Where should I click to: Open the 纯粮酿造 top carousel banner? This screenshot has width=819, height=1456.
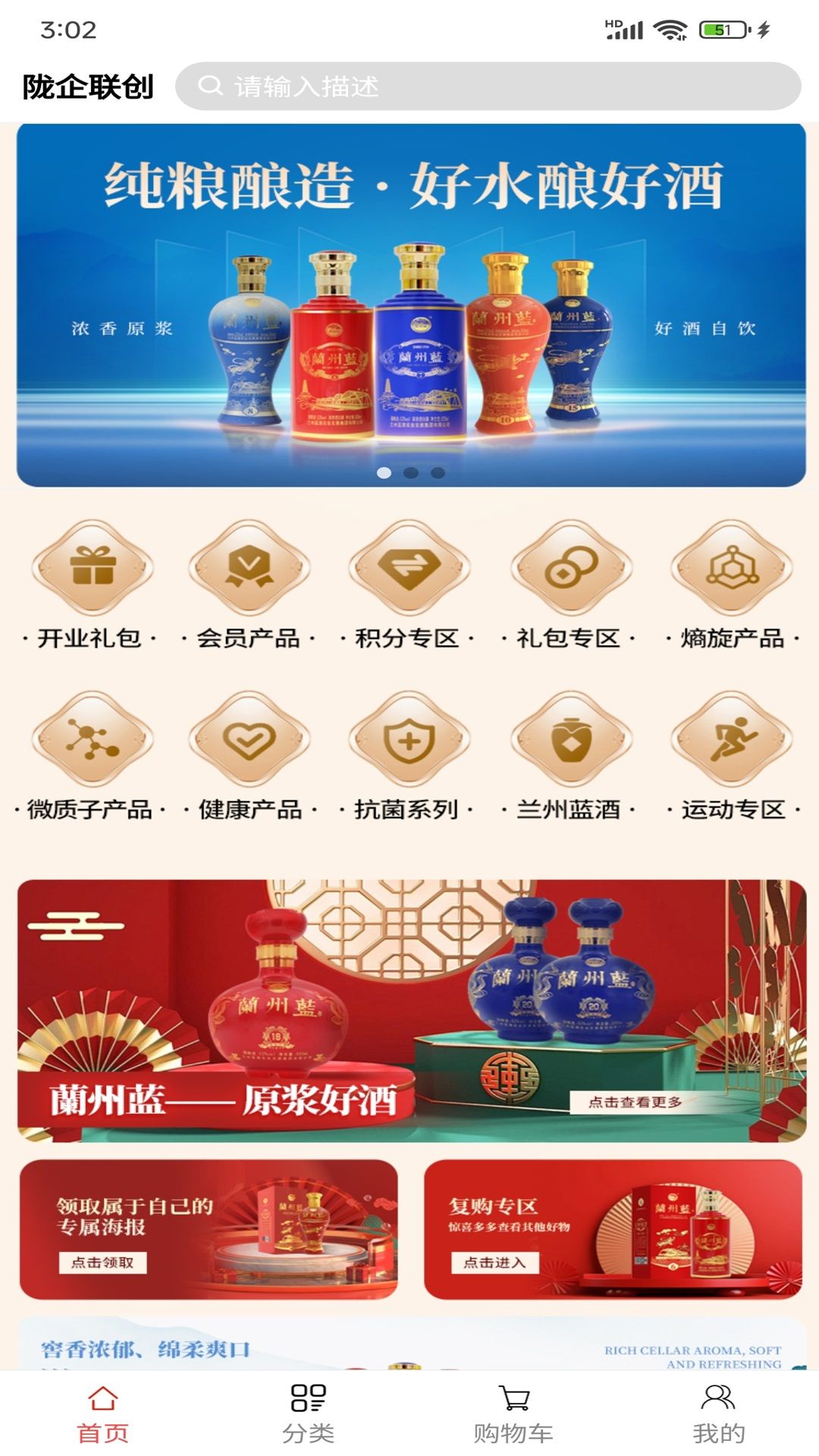411,305
